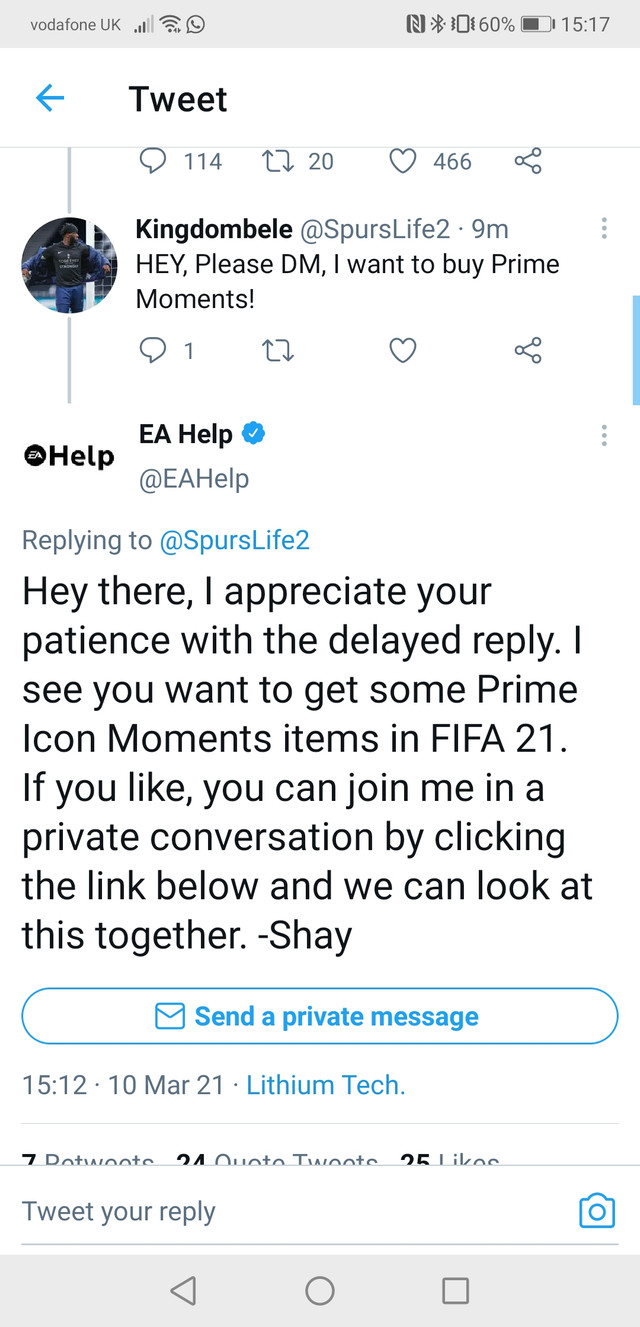640x1327 pixels.
Task: Open the EA Help tweet options menu
Action: [x=604, y=436]
